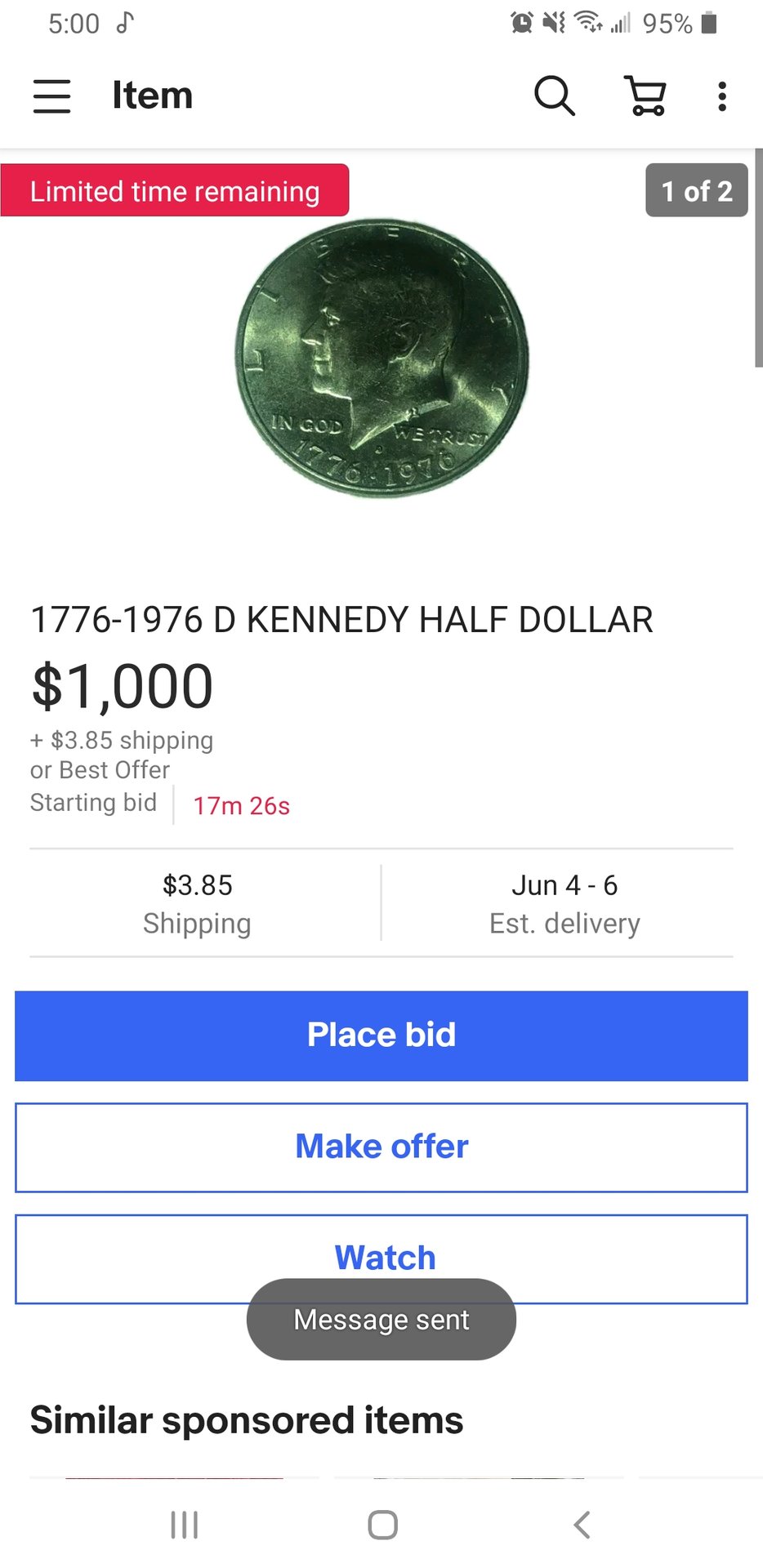Tap the search magnifier icon
Screen dimensions: 763x1568
click(x=555, y=96)
